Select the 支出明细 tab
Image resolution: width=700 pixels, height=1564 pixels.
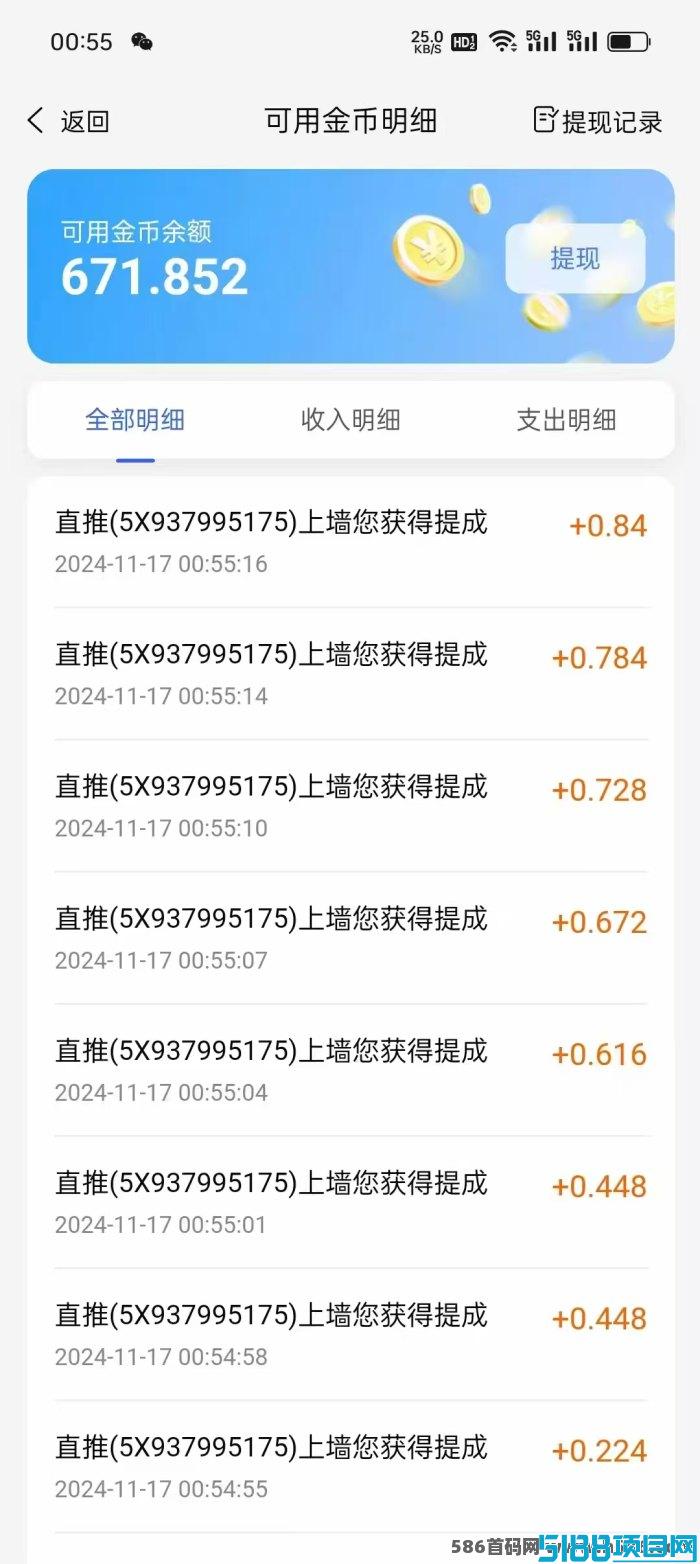coord(566,420)
